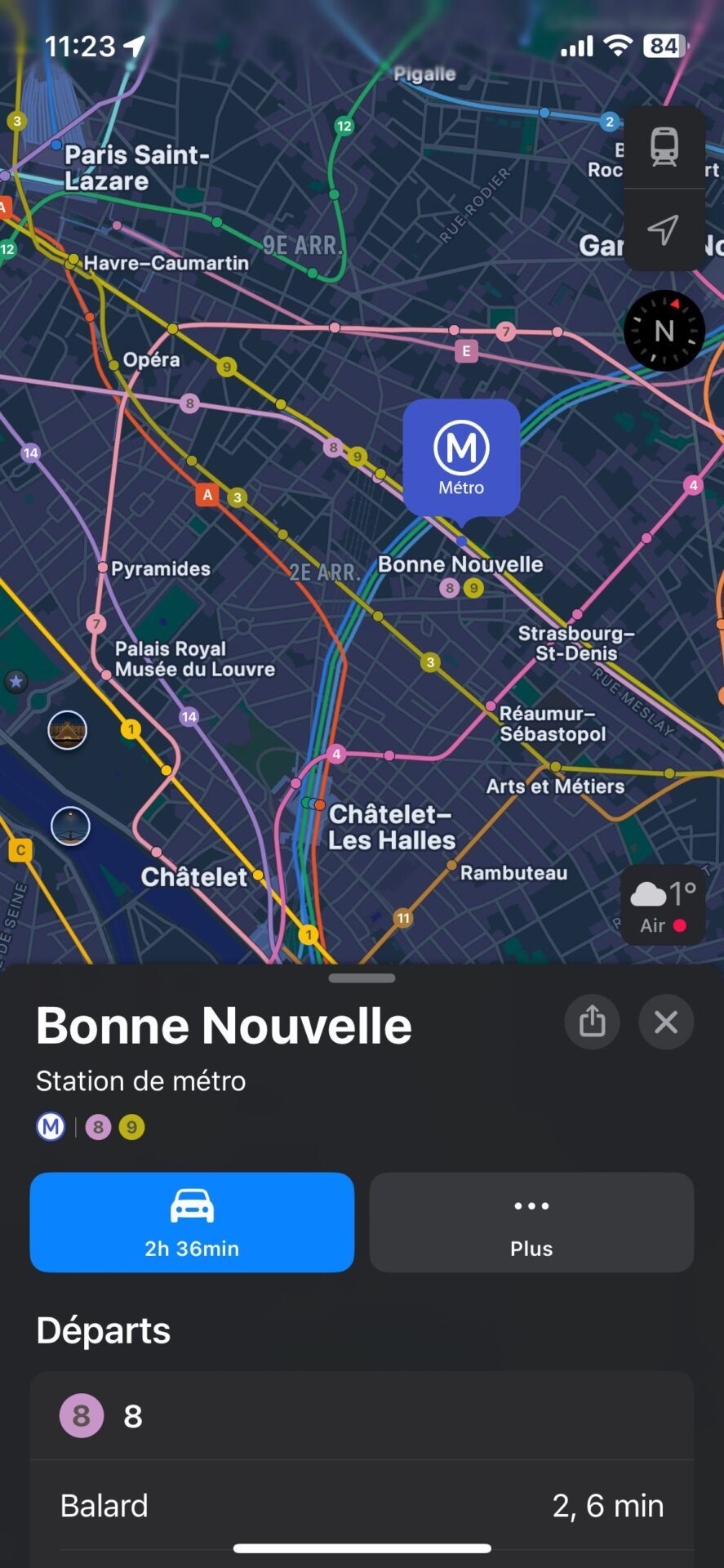The height and width of the screenshot is (1568, 724).
Task: Open weather and air quality widget
Action: (x=663, y=906)
